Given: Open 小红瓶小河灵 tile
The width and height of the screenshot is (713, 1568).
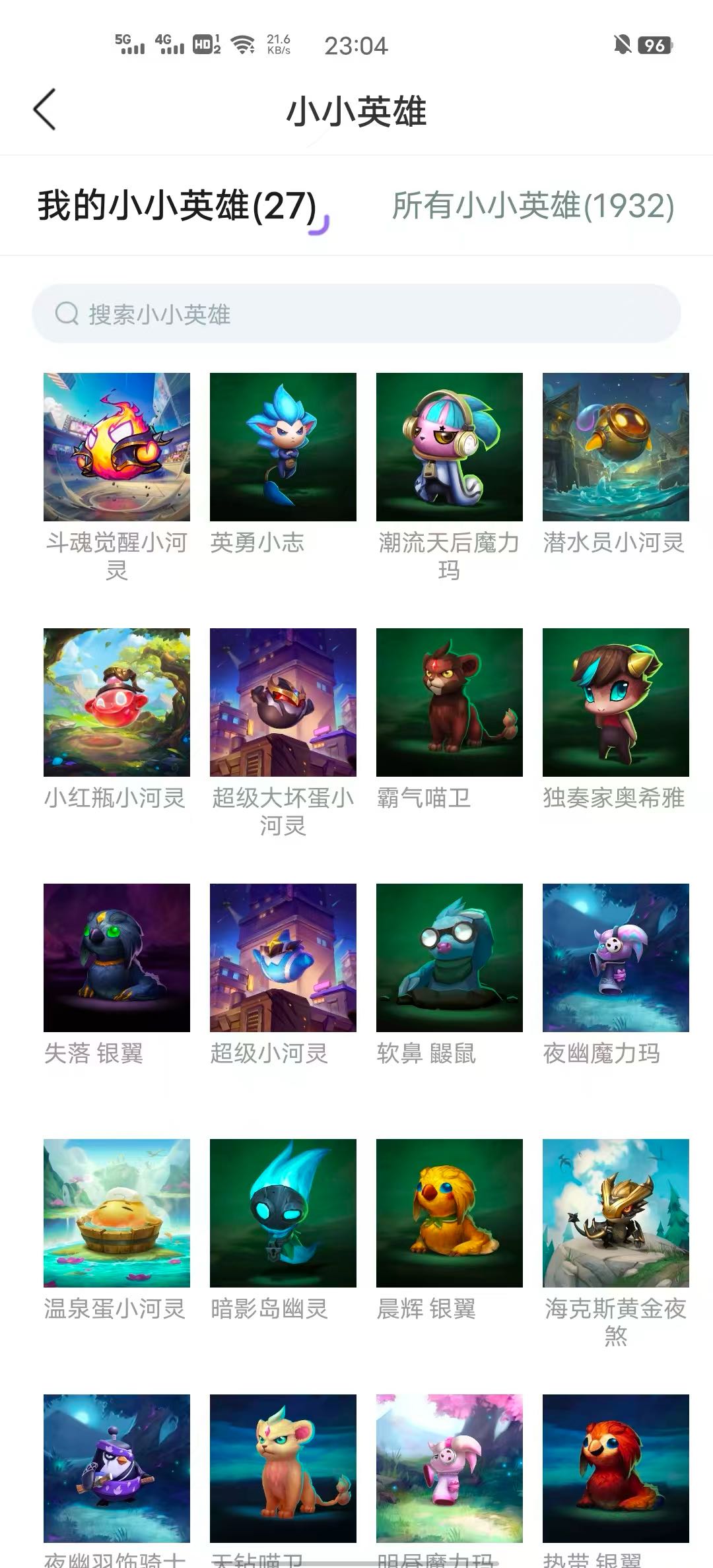Looking at the screenshot, I should (117, 702).
